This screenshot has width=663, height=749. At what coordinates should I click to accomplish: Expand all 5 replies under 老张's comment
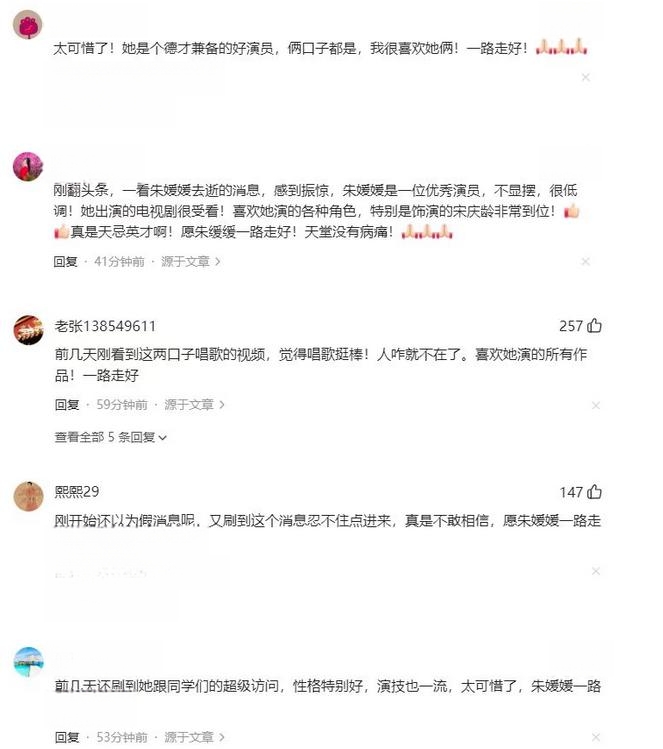click(111, 437)
